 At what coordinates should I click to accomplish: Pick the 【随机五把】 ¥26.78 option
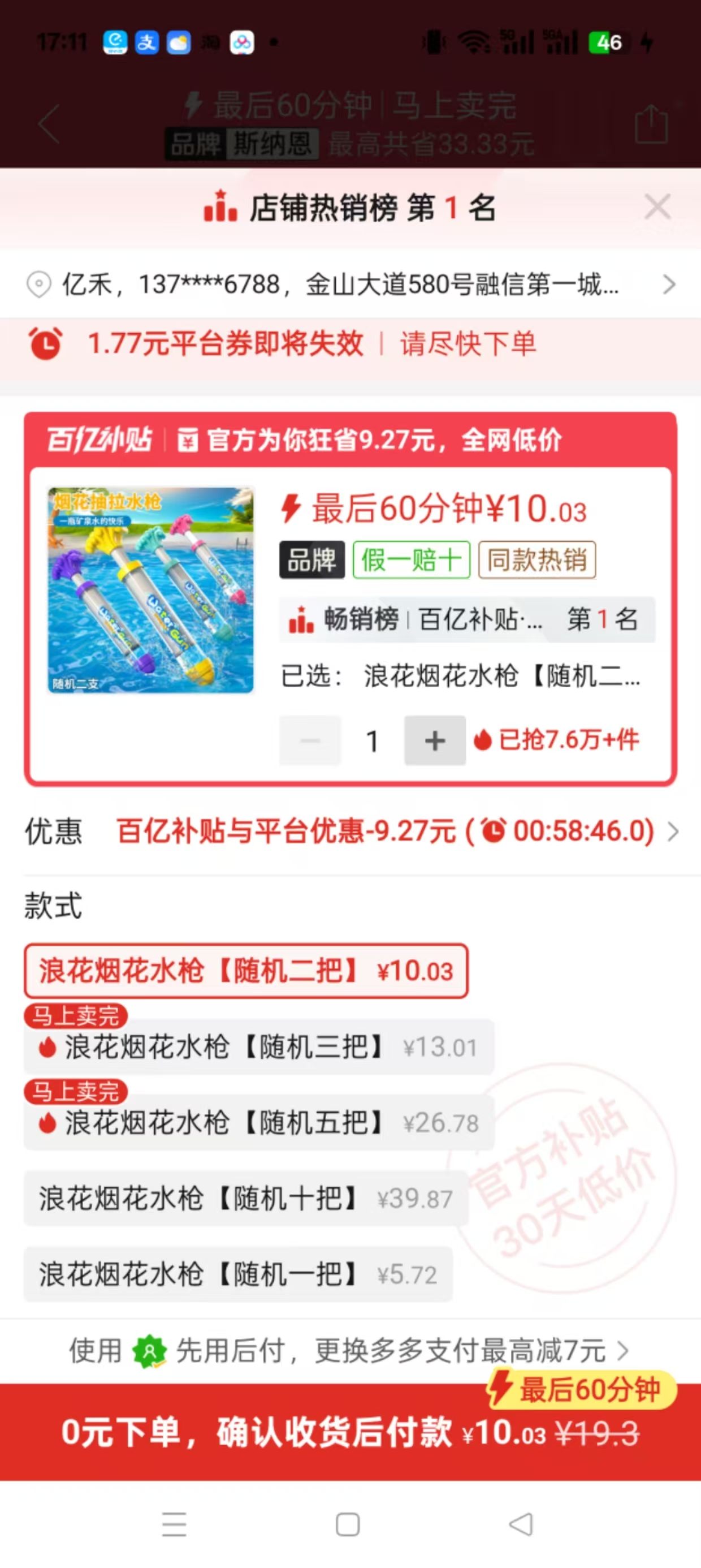[258, 1122]
